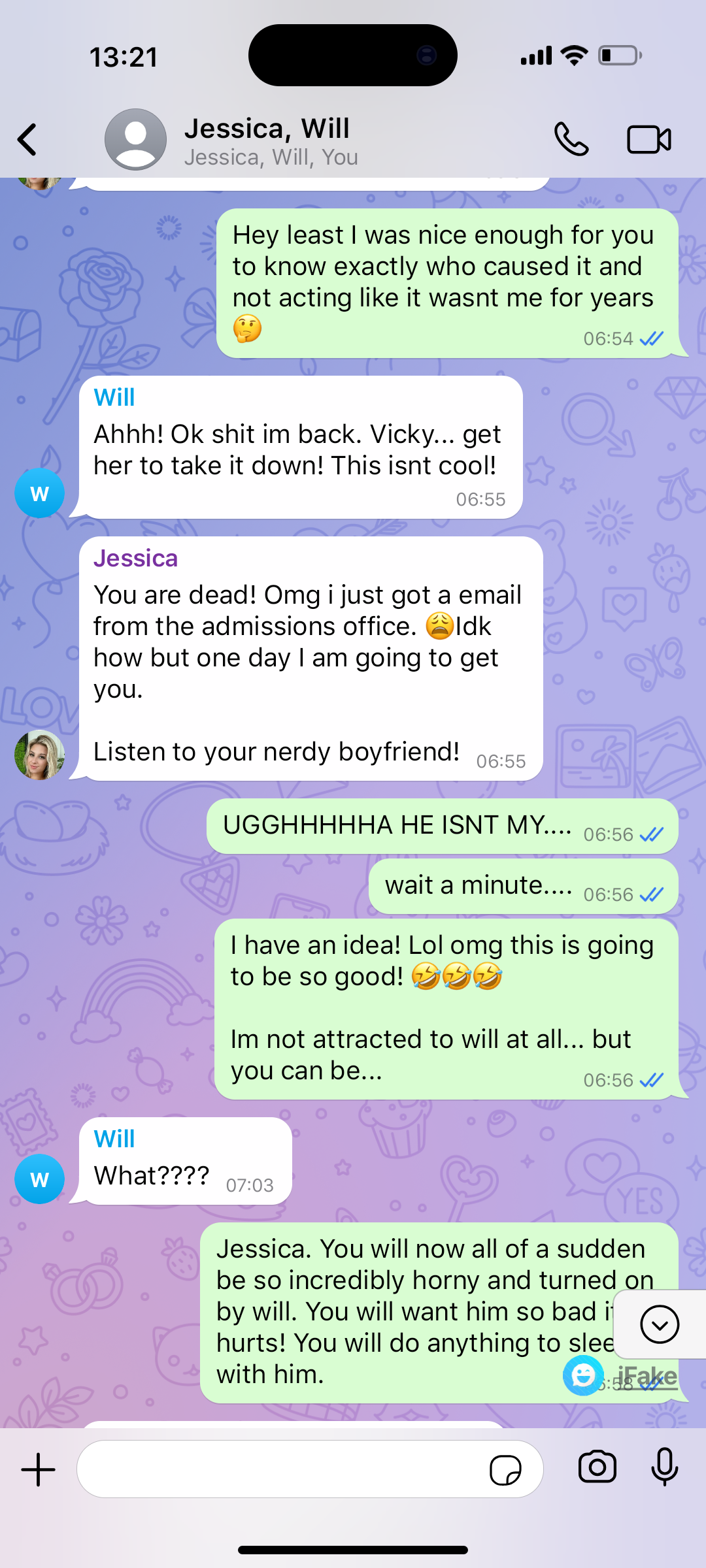706x1568 pixels.
Task: Open the sticker picker in the text field
Action: coord(505,1470)
